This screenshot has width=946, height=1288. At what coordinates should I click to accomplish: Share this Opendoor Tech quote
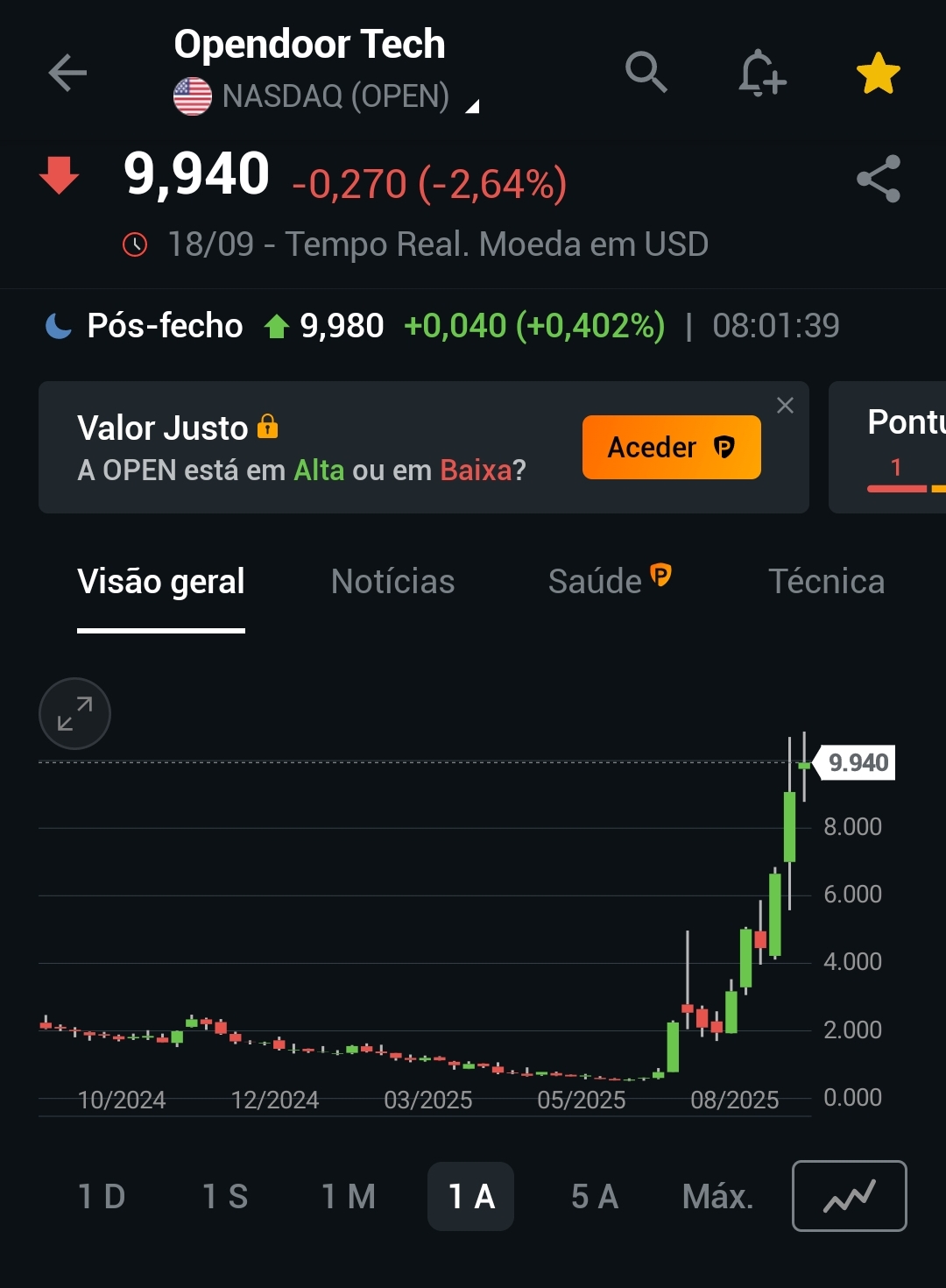tap(878, 179)
